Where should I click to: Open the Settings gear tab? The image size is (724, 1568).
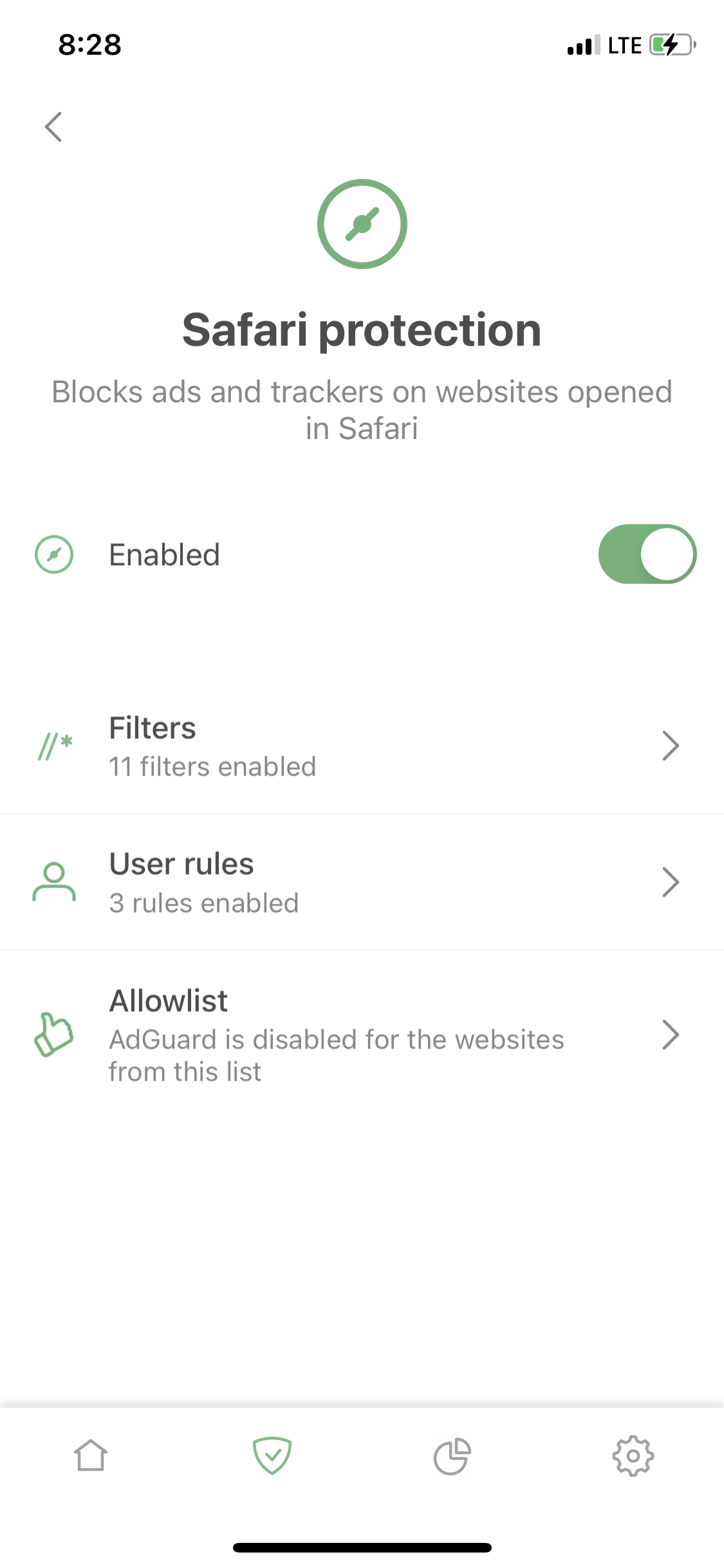point(633,1455)
